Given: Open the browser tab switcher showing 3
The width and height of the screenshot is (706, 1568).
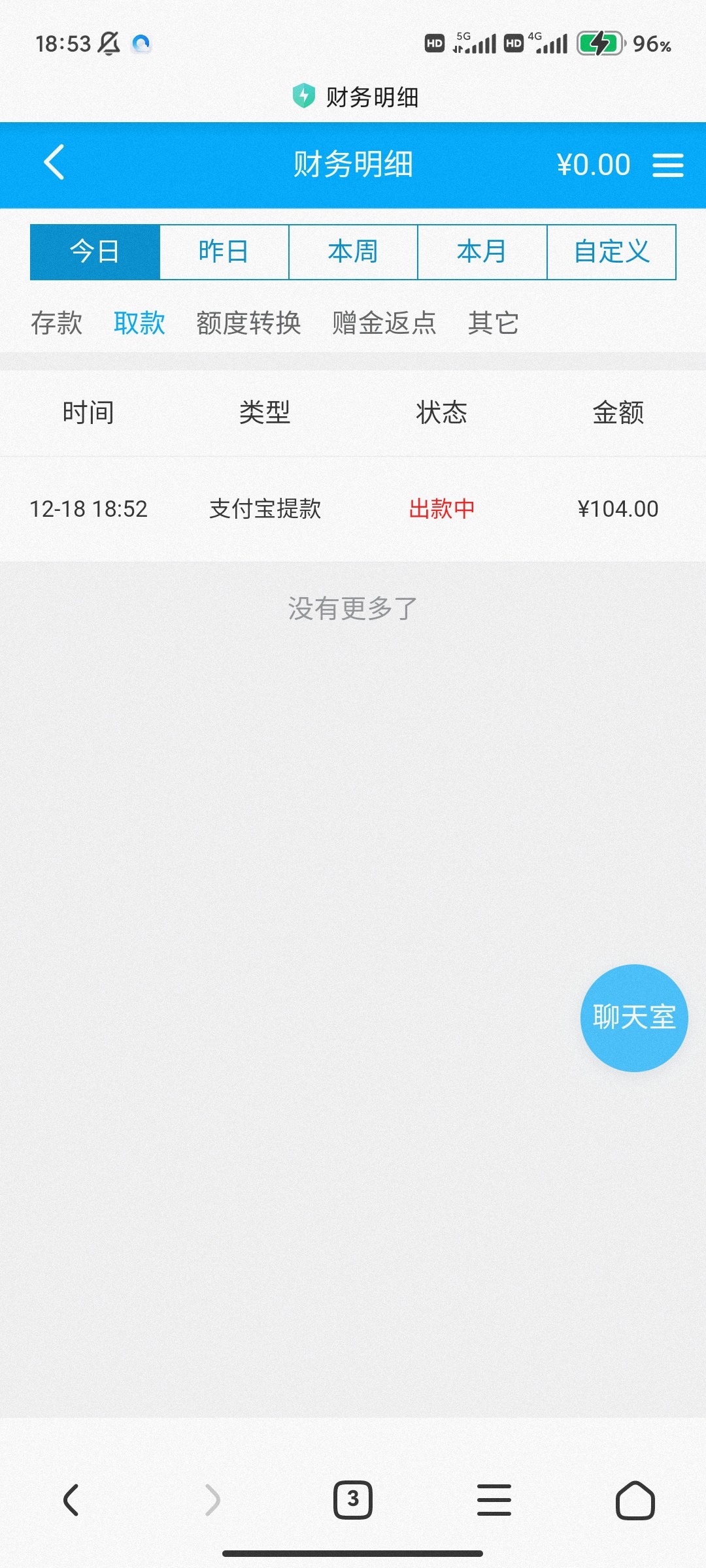Looking at the screenshot, I should 353,1499.
